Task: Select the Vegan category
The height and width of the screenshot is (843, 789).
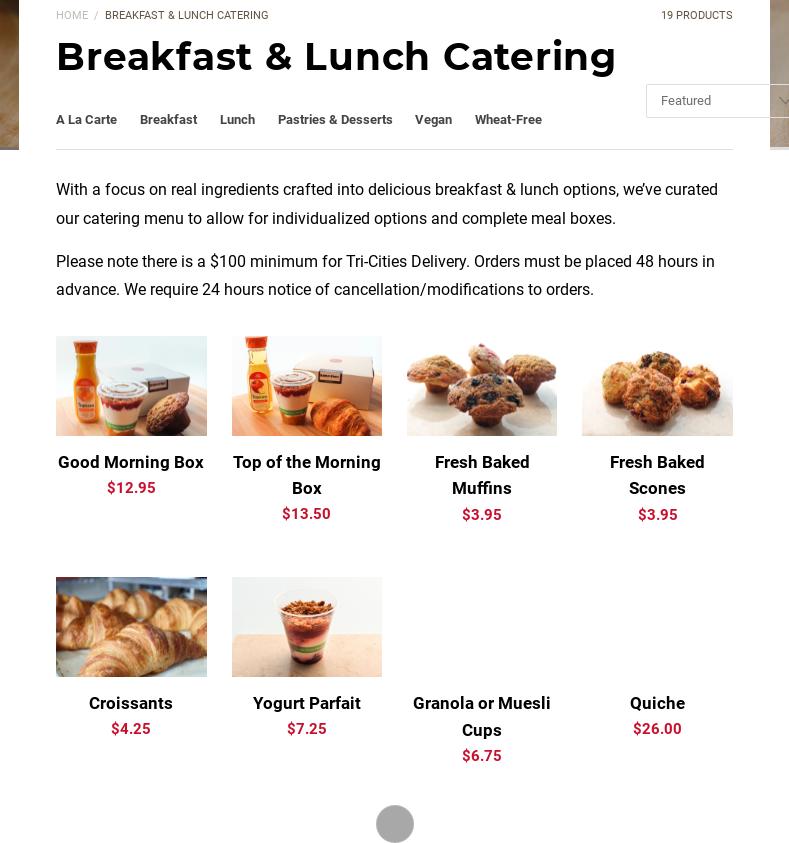Action: [x=433, y=120]
